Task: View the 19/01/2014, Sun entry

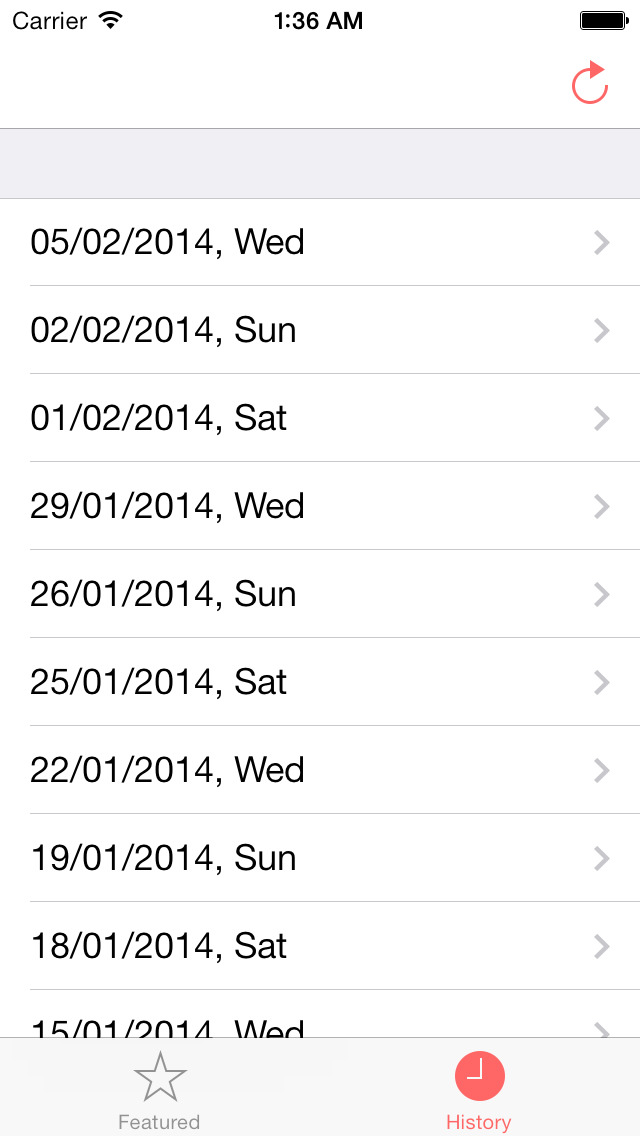Action: click(320, 859)
